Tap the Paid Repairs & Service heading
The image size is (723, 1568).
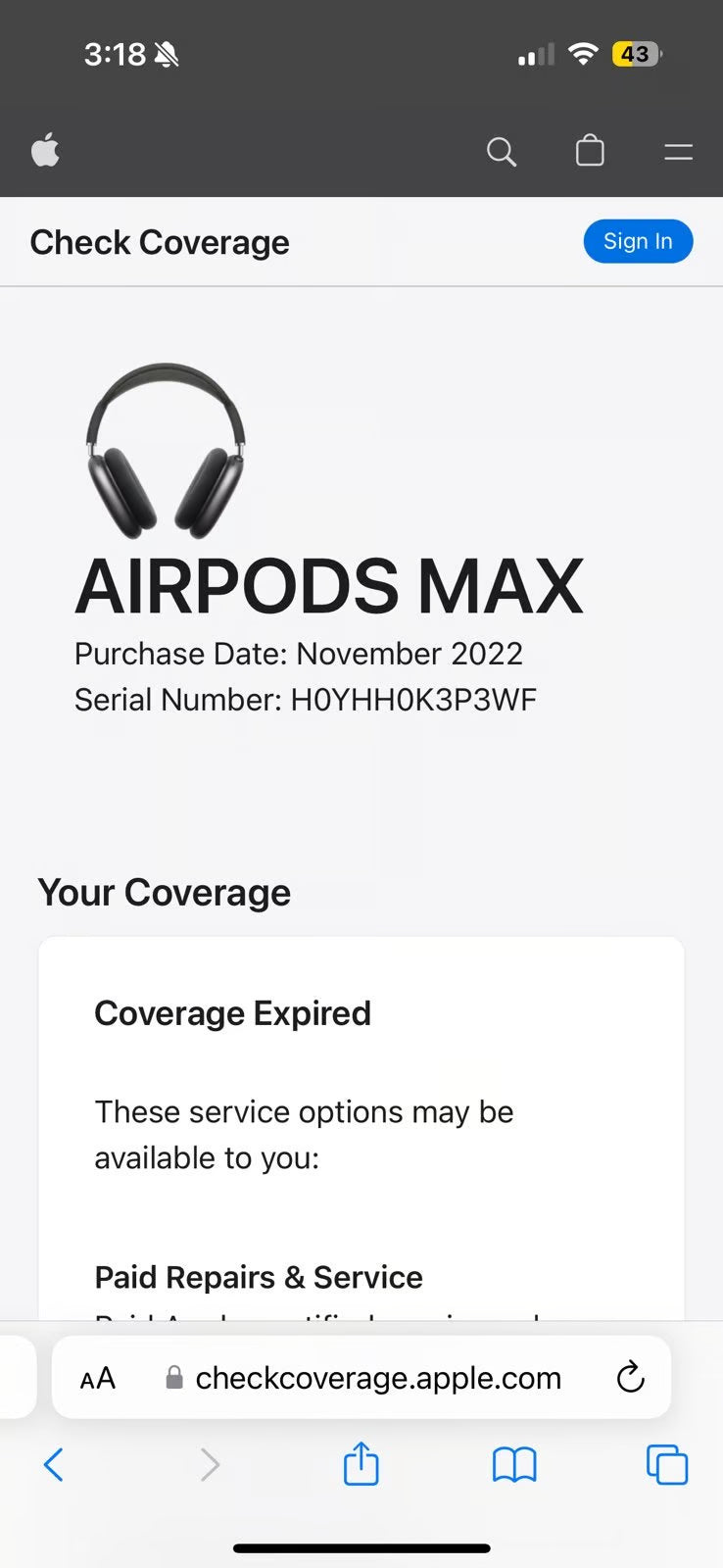click(258, 1276)
